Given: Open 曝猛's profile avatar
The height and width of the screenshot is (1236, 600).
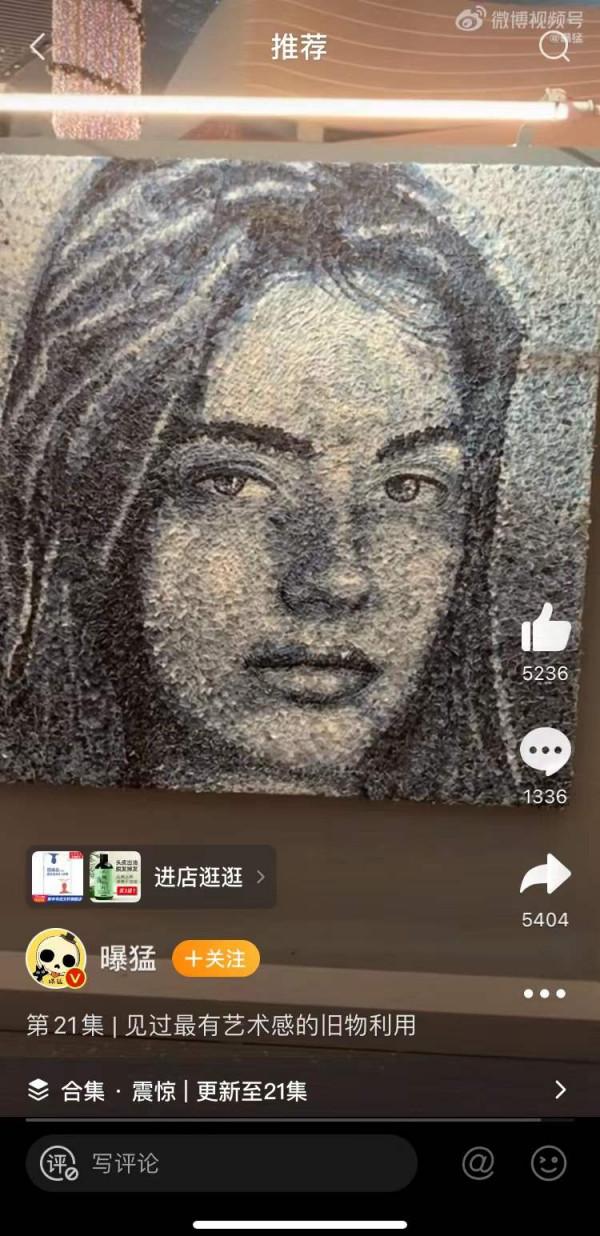Looking at the screenshot, I should 55,959.
